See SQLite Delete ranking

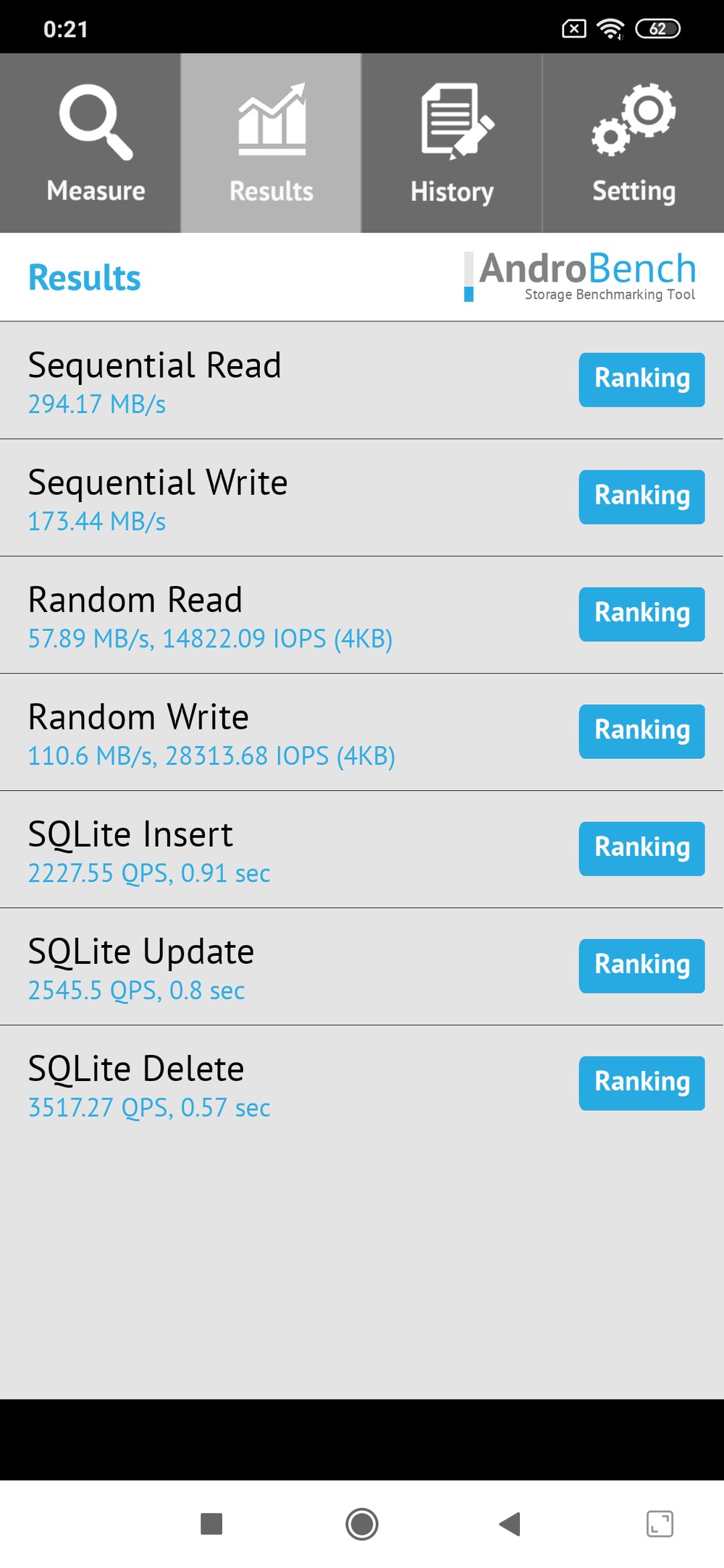[641, 1082]
